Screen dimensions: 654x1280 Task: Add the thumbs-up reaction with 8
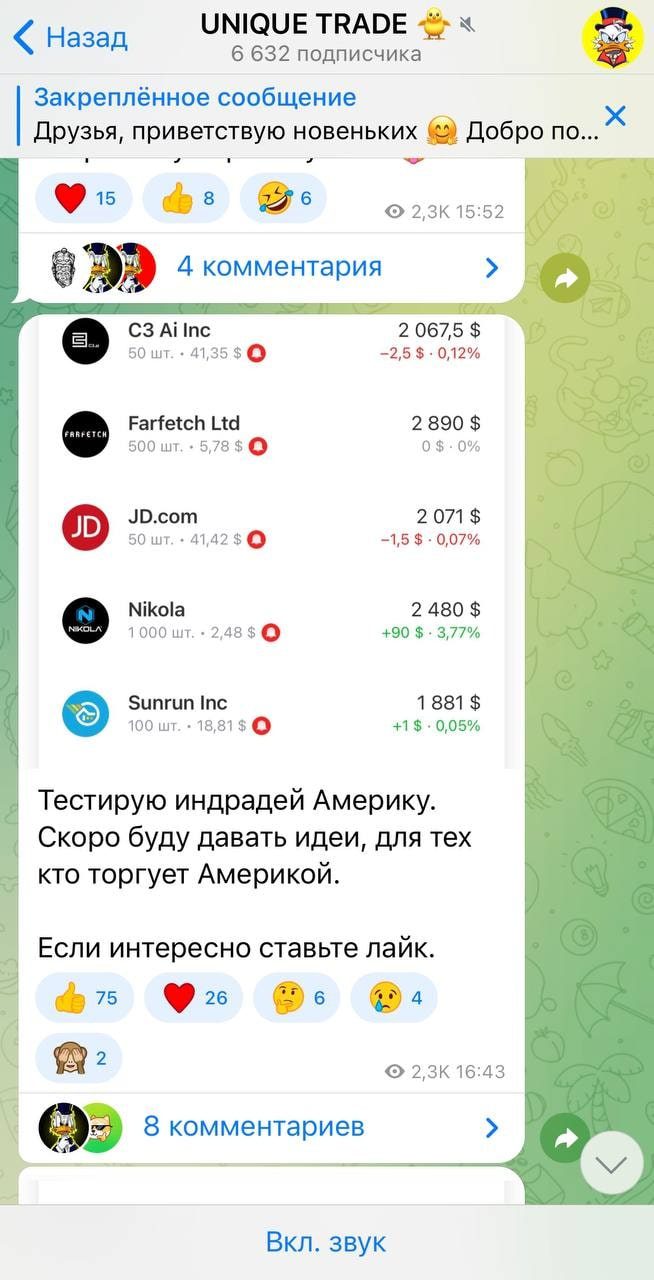(x=187, y=198)
